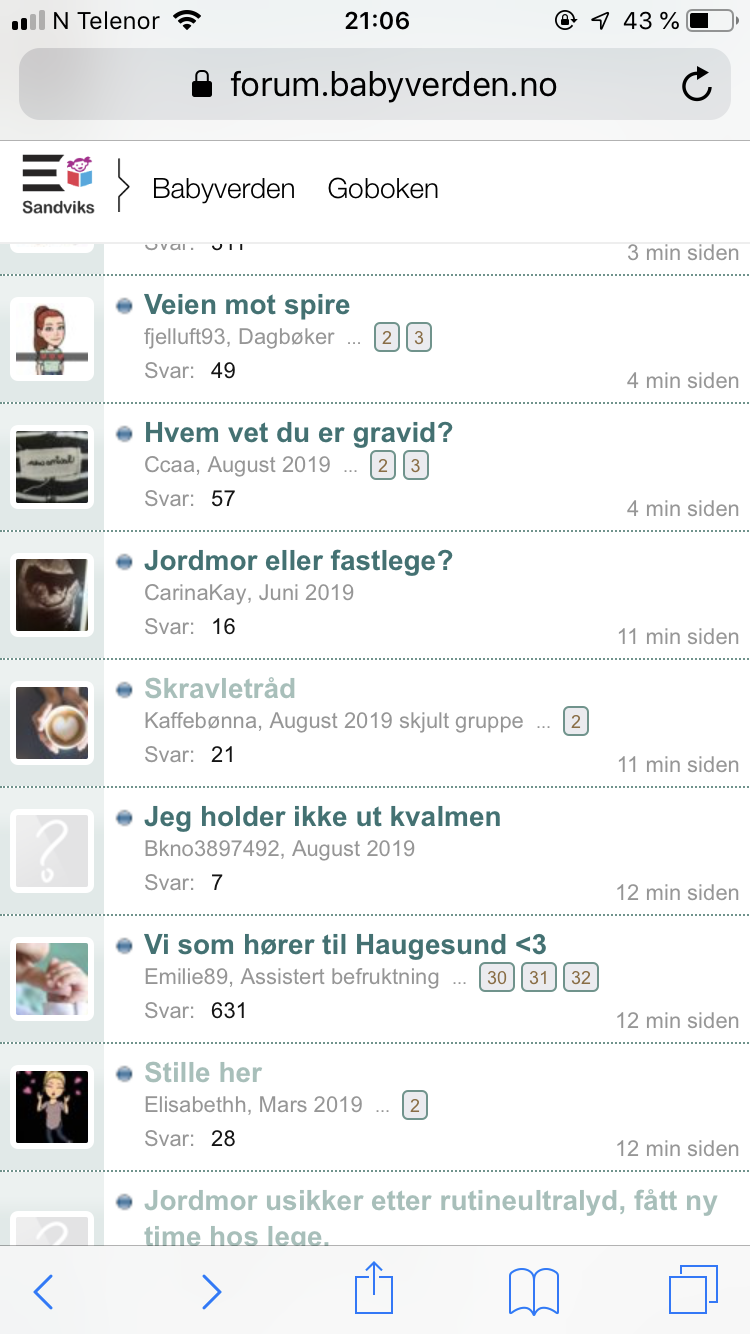The width and height of the screenshot is (750, 1334).
Task: Open Vi som hører til Haugesund thread
Action: [345, 944]
